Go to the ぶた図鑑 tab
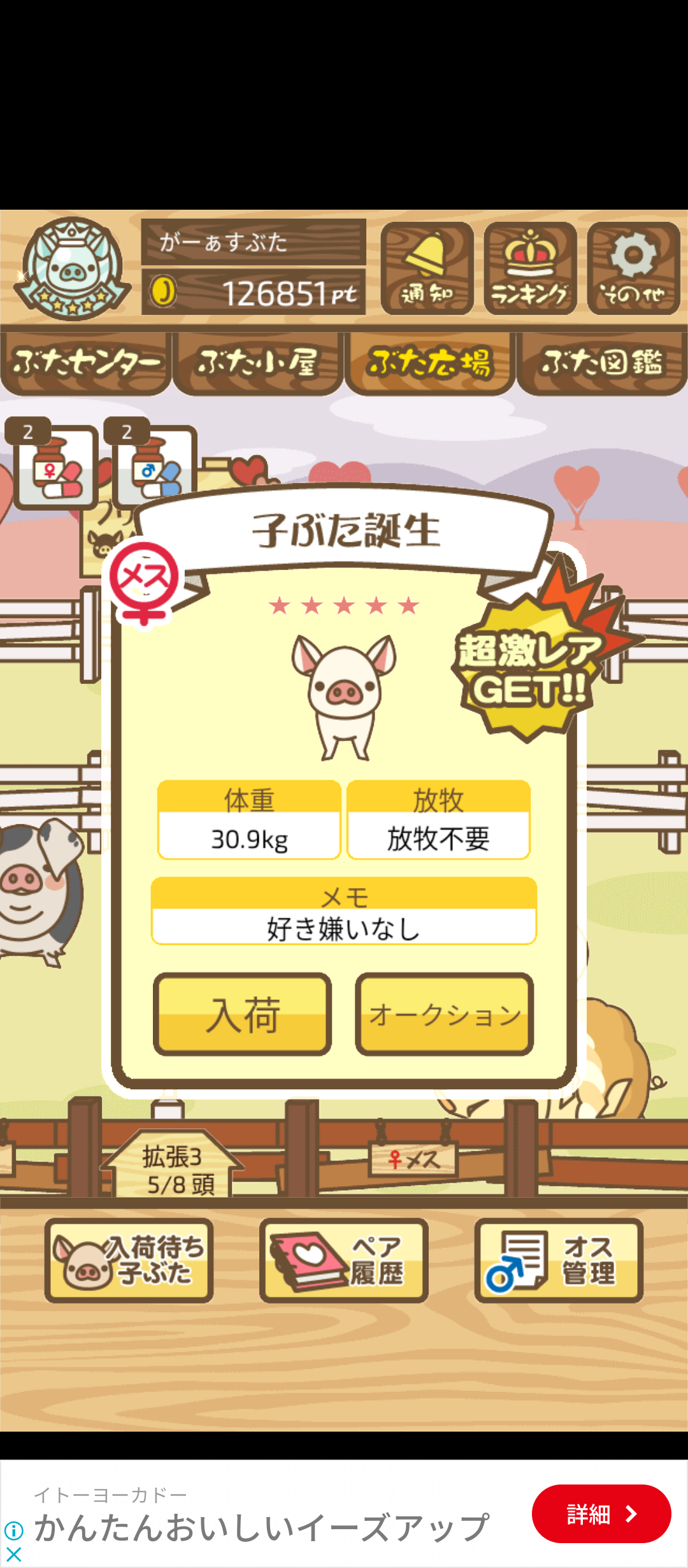This screenshot has width=688, height=1568. pos(602,362)
